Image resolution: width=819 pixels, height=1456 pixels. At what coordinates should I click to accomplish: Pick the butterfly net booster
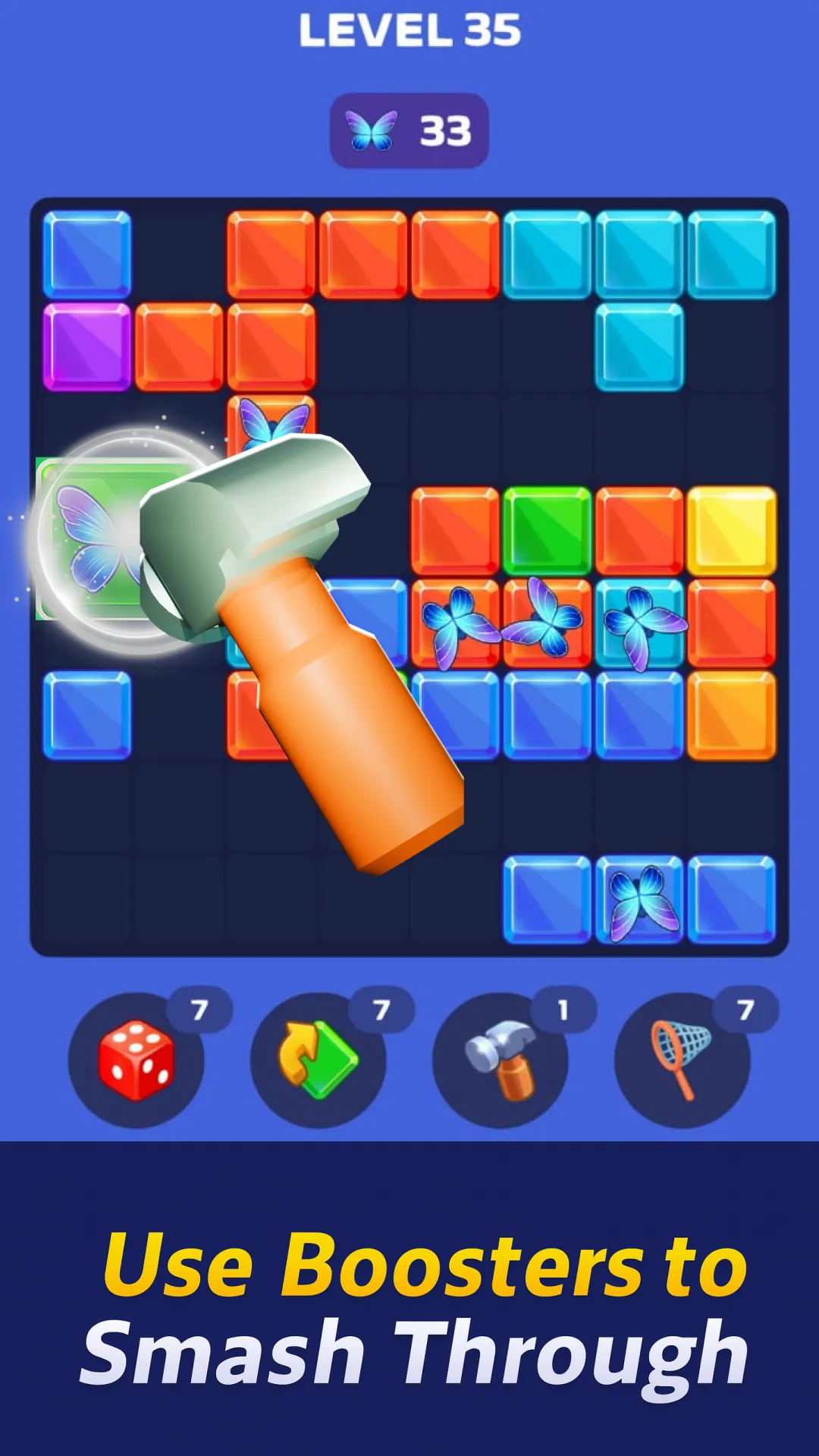[x=681, y=1062]
